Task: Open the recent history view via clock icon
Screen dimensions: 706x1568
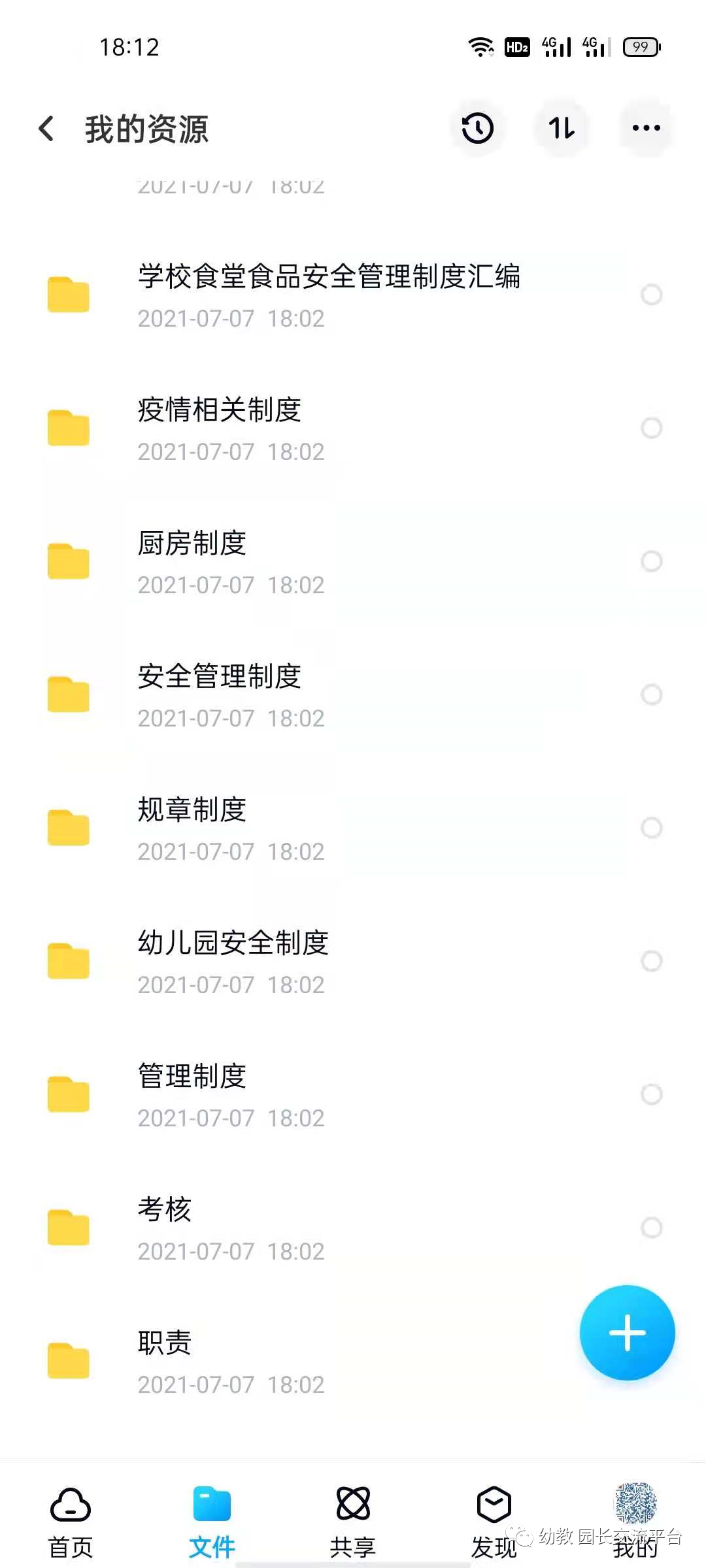Action: pyautogui.click(x=478, y=128)
